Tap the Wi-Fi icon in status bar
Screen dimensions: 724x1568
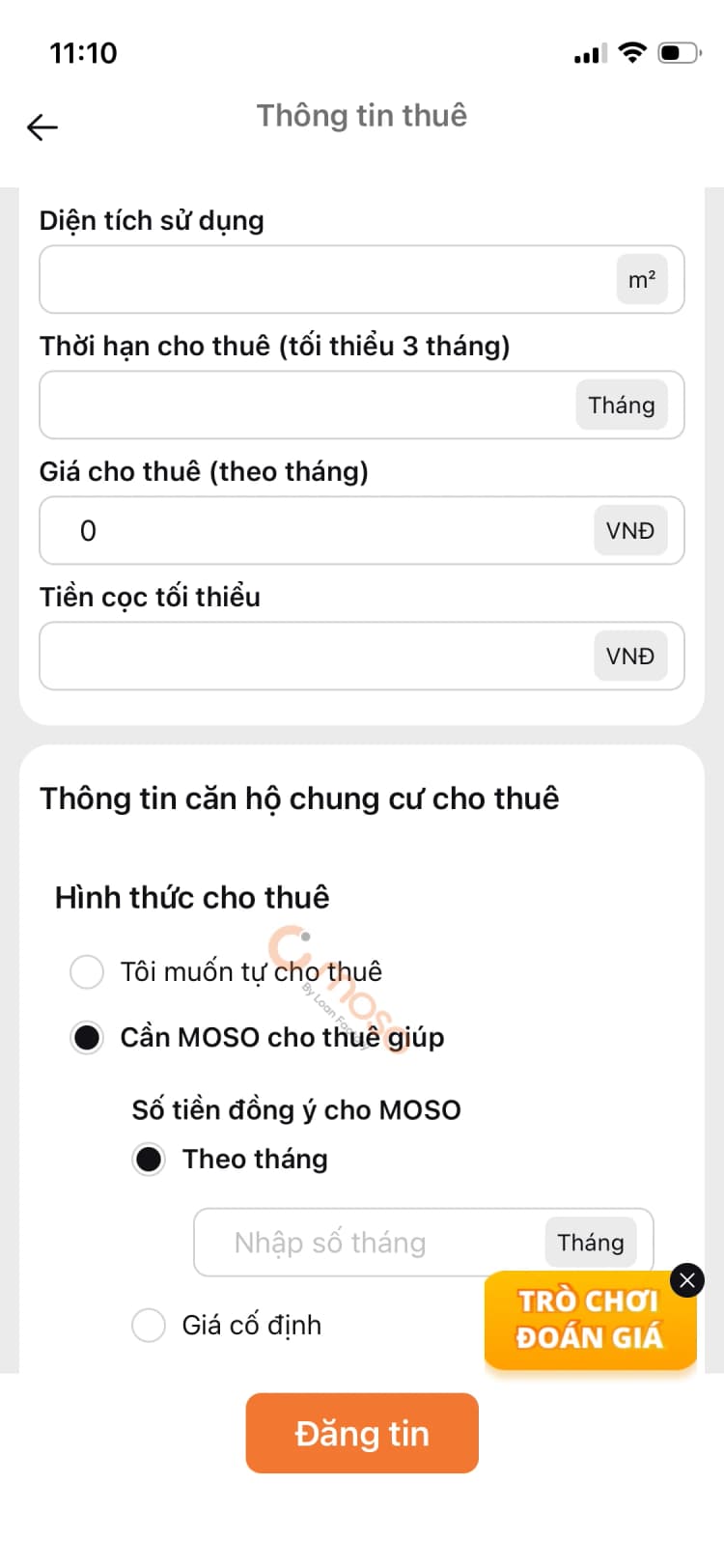[632, 53]
